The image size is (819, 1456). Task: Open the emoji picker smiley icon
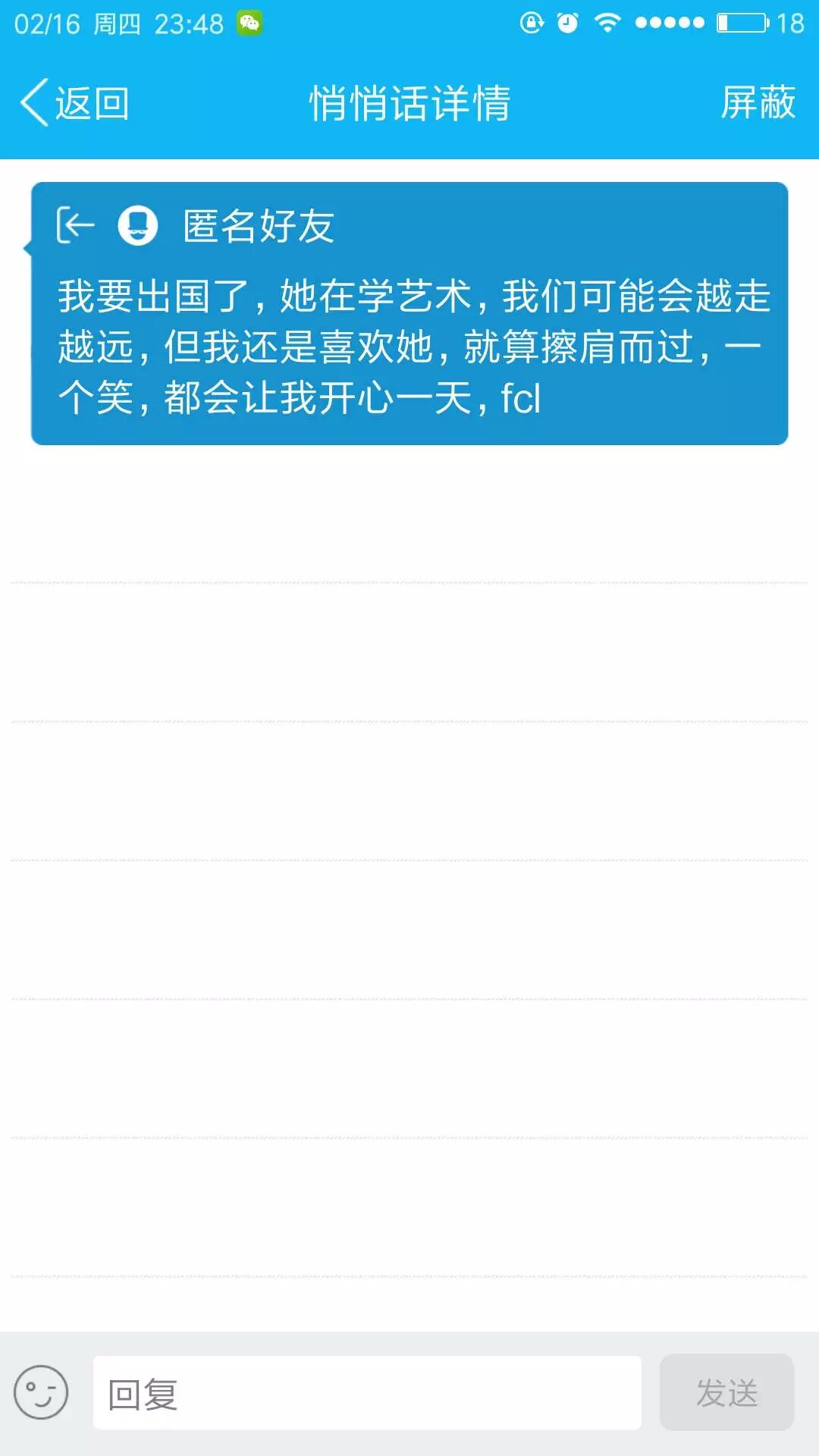(x=41, y=1392)
